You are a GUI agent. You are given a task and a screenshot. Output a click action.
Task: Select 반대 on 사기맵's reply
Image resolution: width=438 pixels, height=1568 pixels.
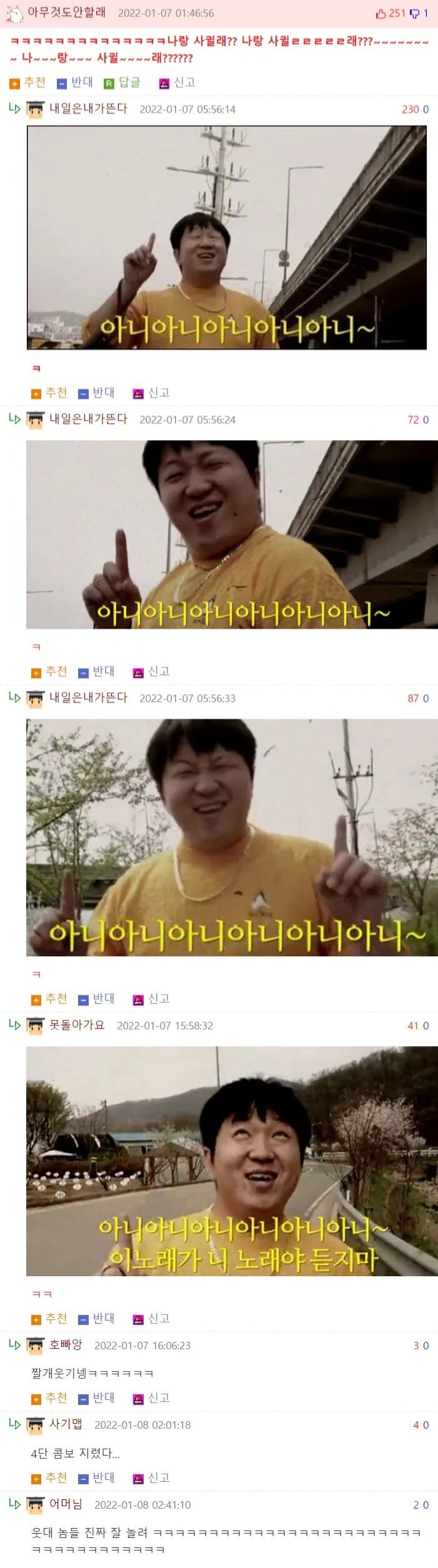tap(97, 1478)
